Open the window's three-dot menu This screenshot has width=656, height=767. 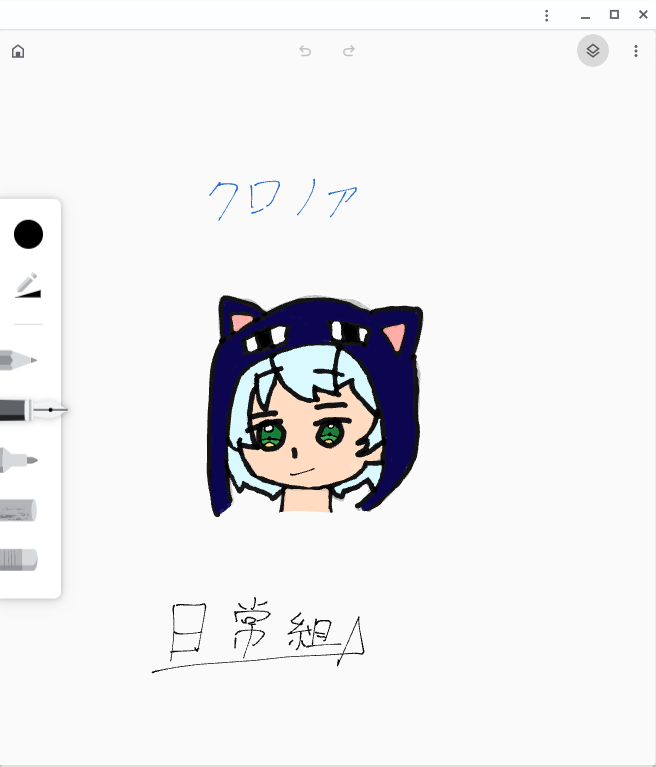coord(546,15)
